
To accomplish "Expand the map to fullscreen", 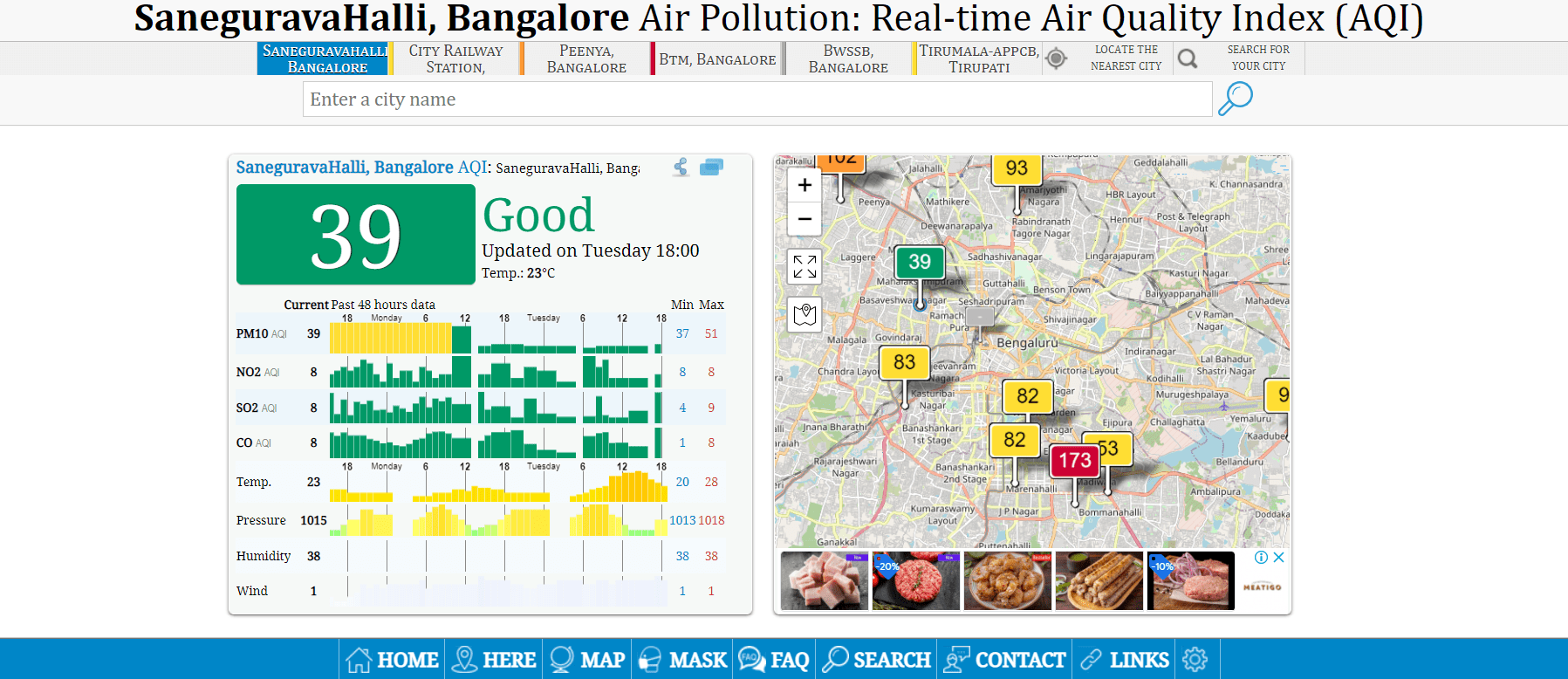I will coord(805,267).
